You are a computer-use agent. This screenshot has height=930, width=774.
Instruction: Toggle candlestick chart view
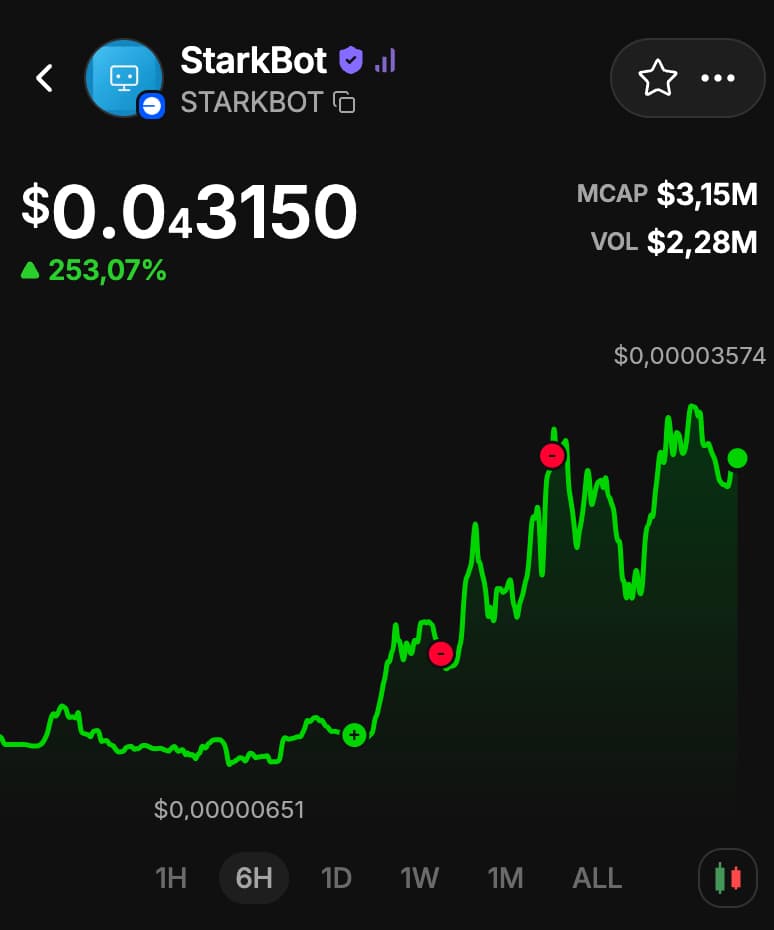point(728,878)
